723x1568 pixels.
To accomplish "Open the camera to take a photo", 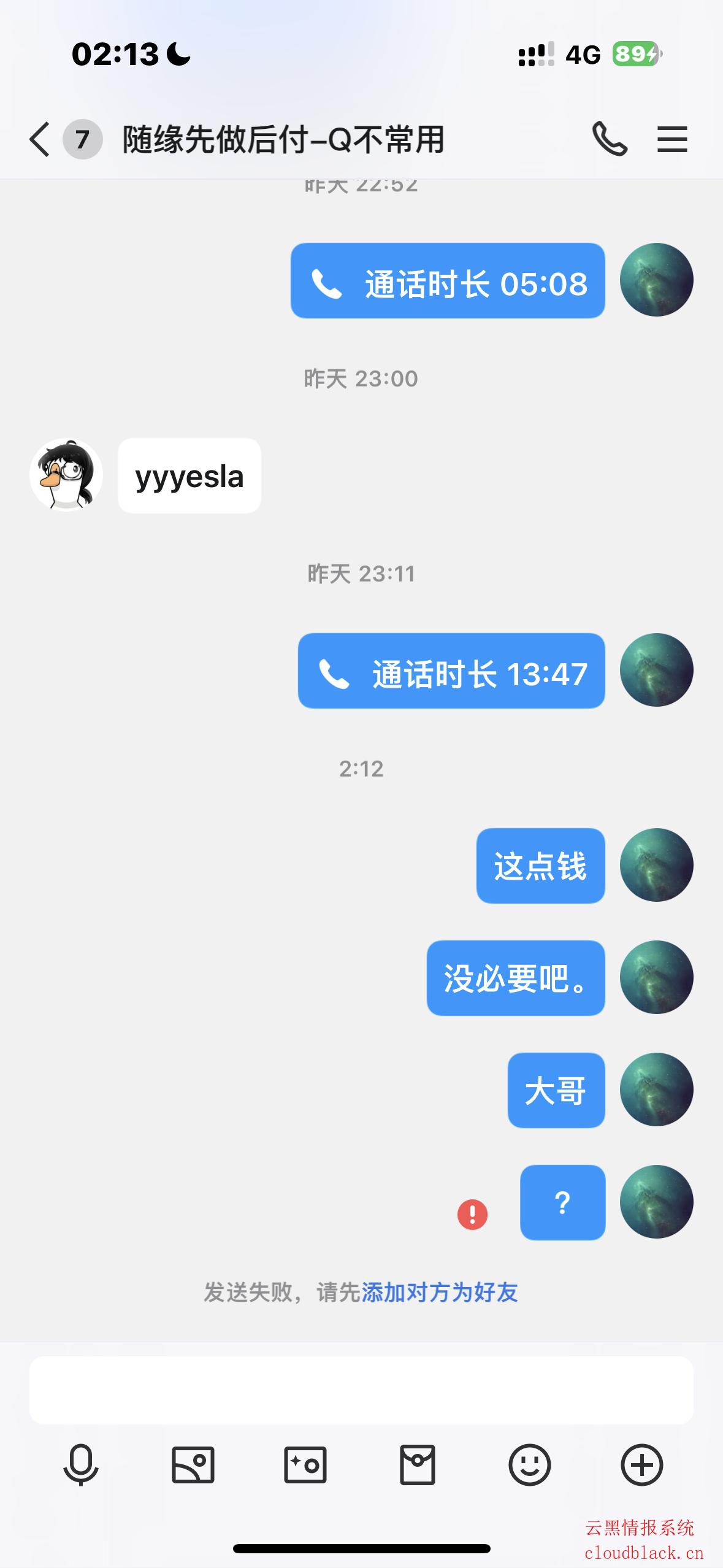I will (305, 1465).
